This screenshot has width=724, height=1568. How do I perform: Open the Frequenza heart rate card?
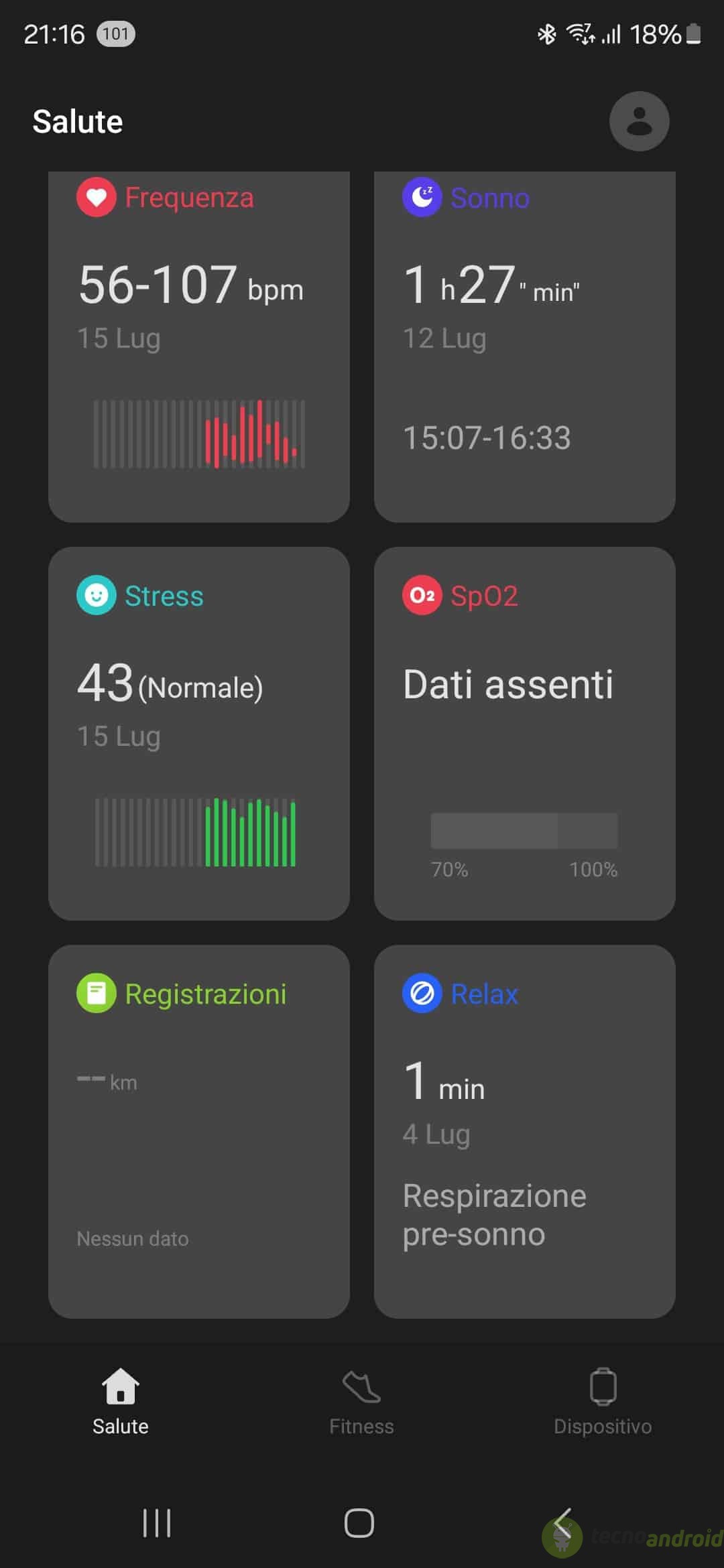pos(199,347)
